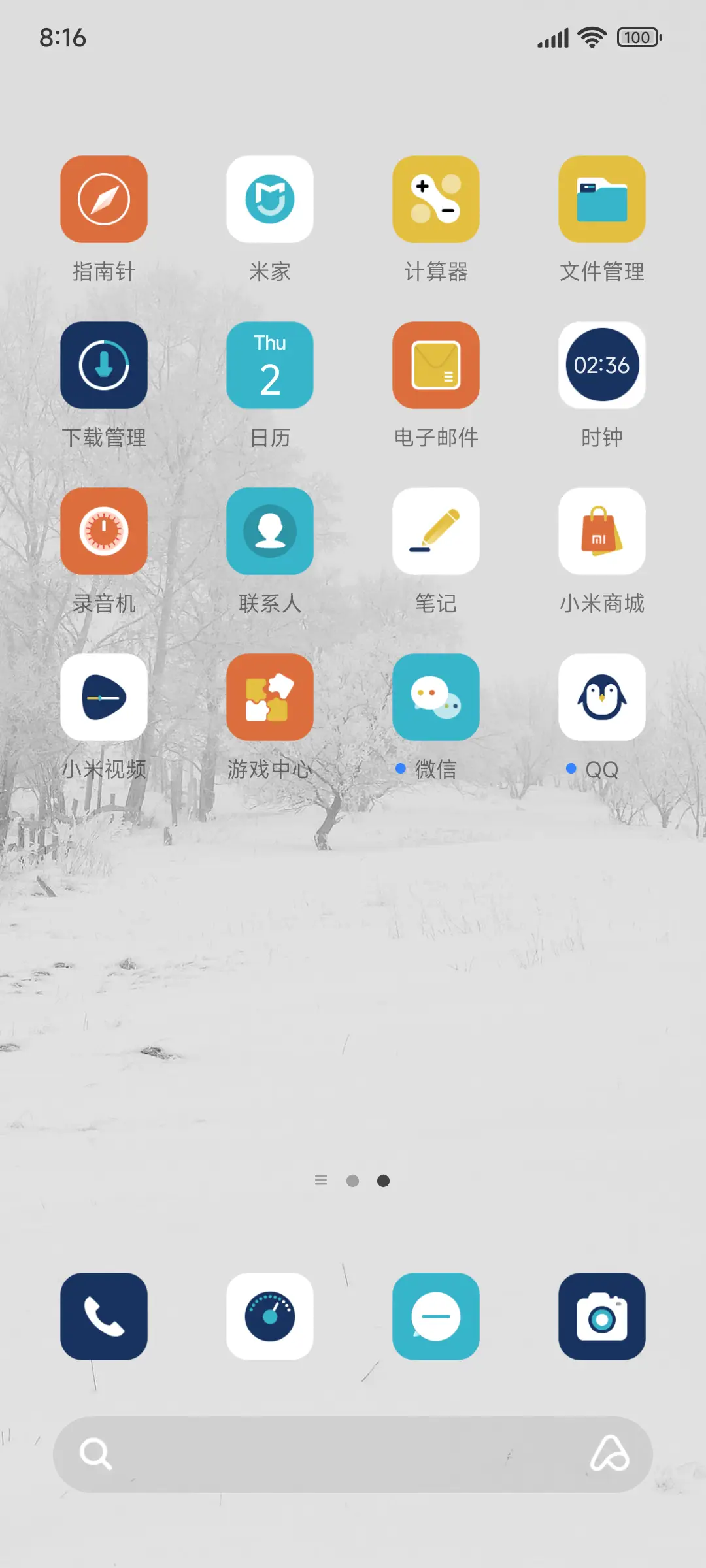Image resolution: width=706 pixels, height=1568 pixels.
Task: Open the 电子邮件 email app
Action: coord(436,365)
